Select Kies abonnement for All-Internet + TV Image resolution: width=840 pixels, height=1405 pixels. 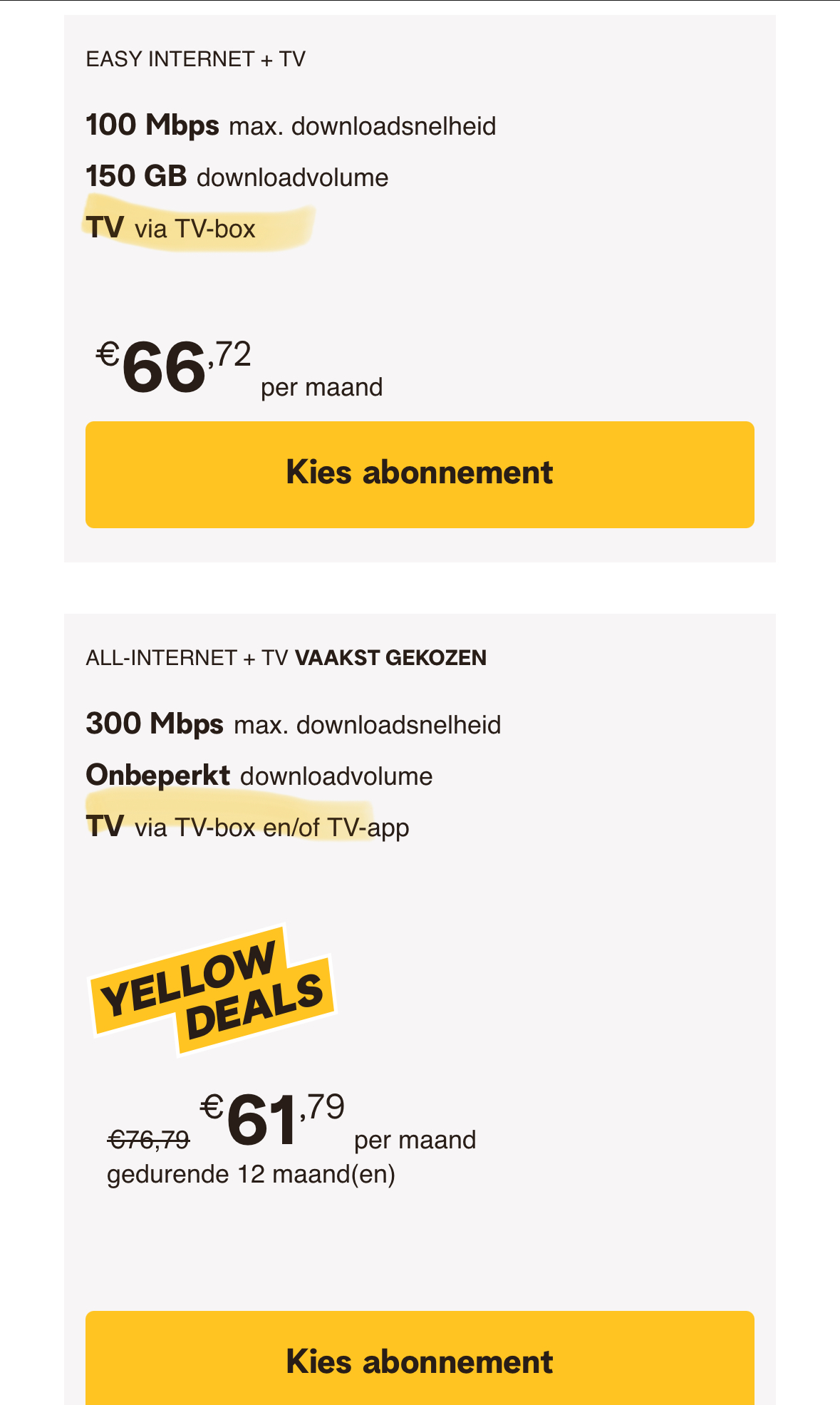click(420, 1360)
